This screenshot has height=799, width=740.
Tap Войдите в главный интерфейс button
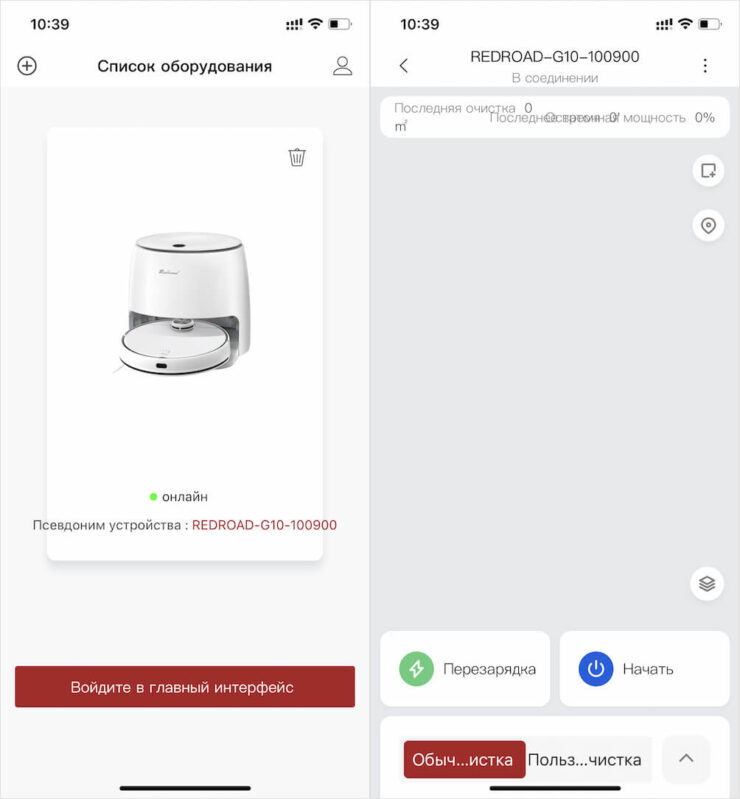click(x=185, y=687)
